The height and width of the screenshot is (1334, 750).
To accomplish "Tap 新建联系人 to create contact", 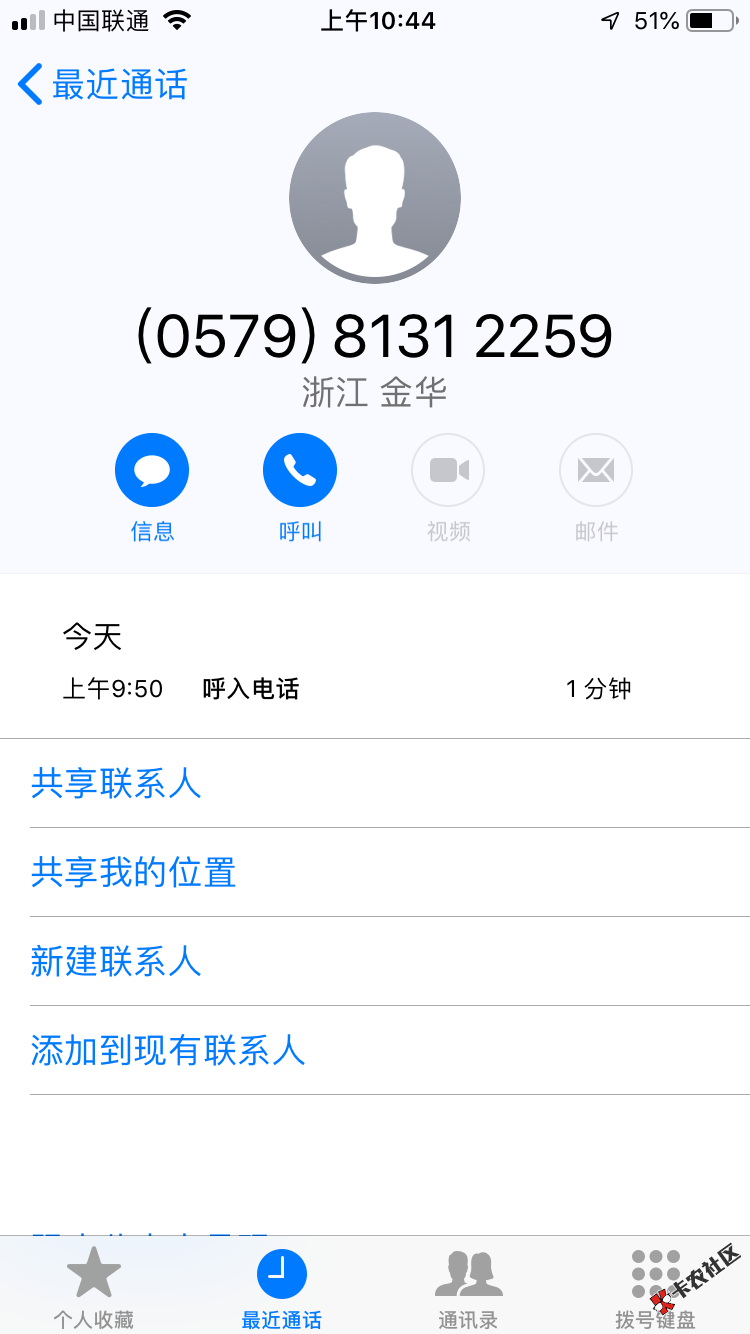I will click(390, 961).
